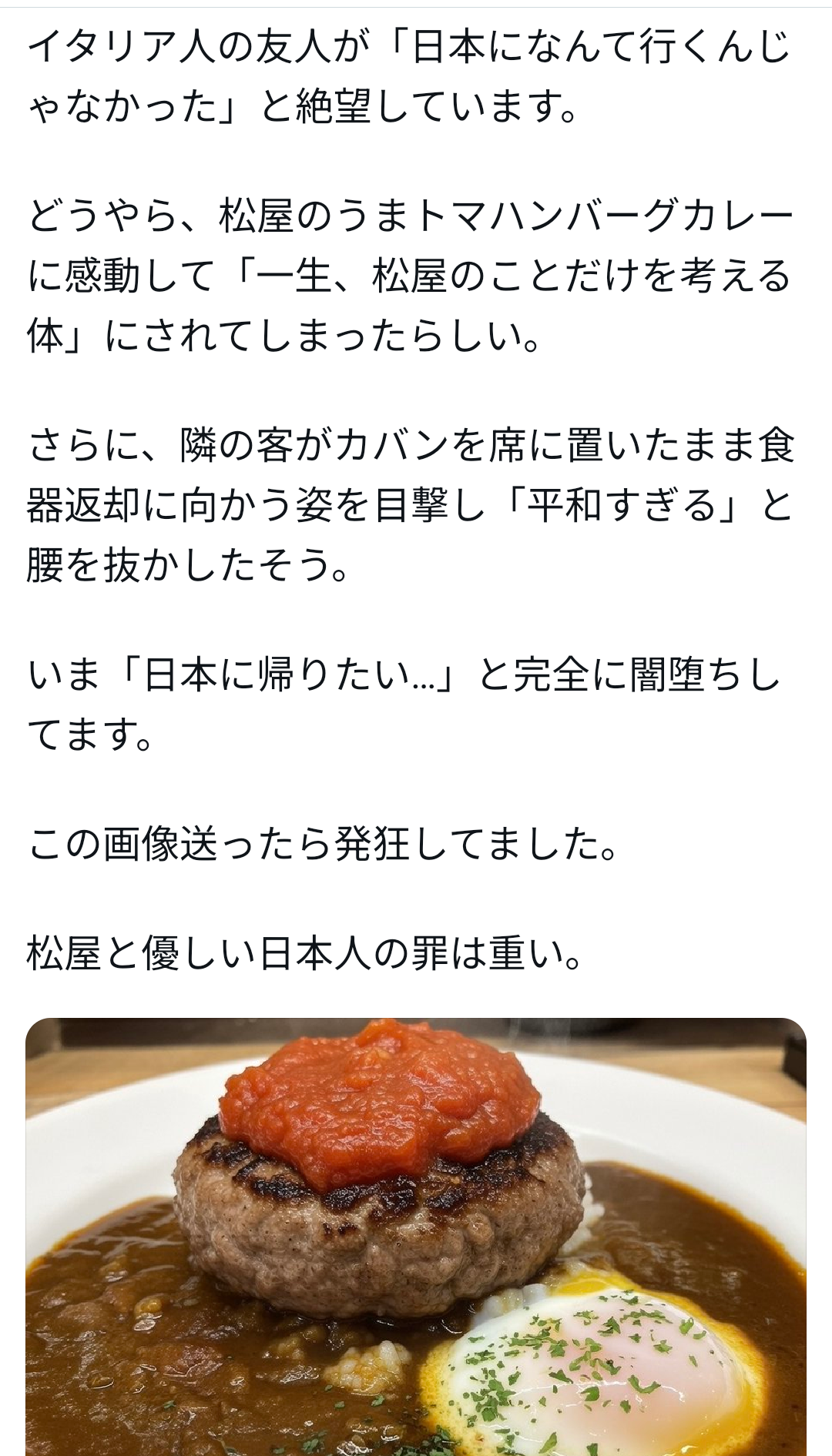Open the attached hamburger curry photo
Screen dimensions: 832x1456
(416, 1236)
